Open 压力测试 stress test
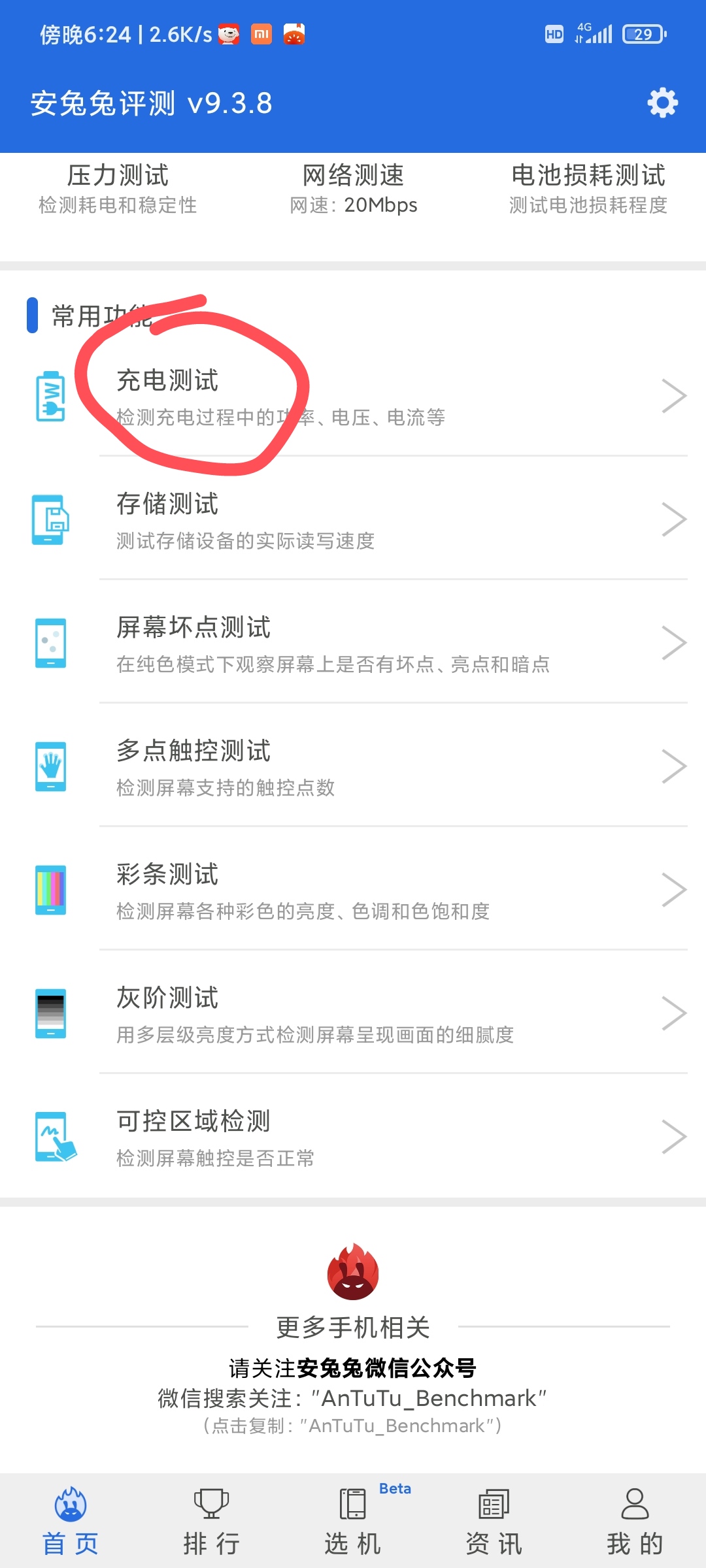The height and width of the screenshot is (1568, 706). click(x=118, y=188)
